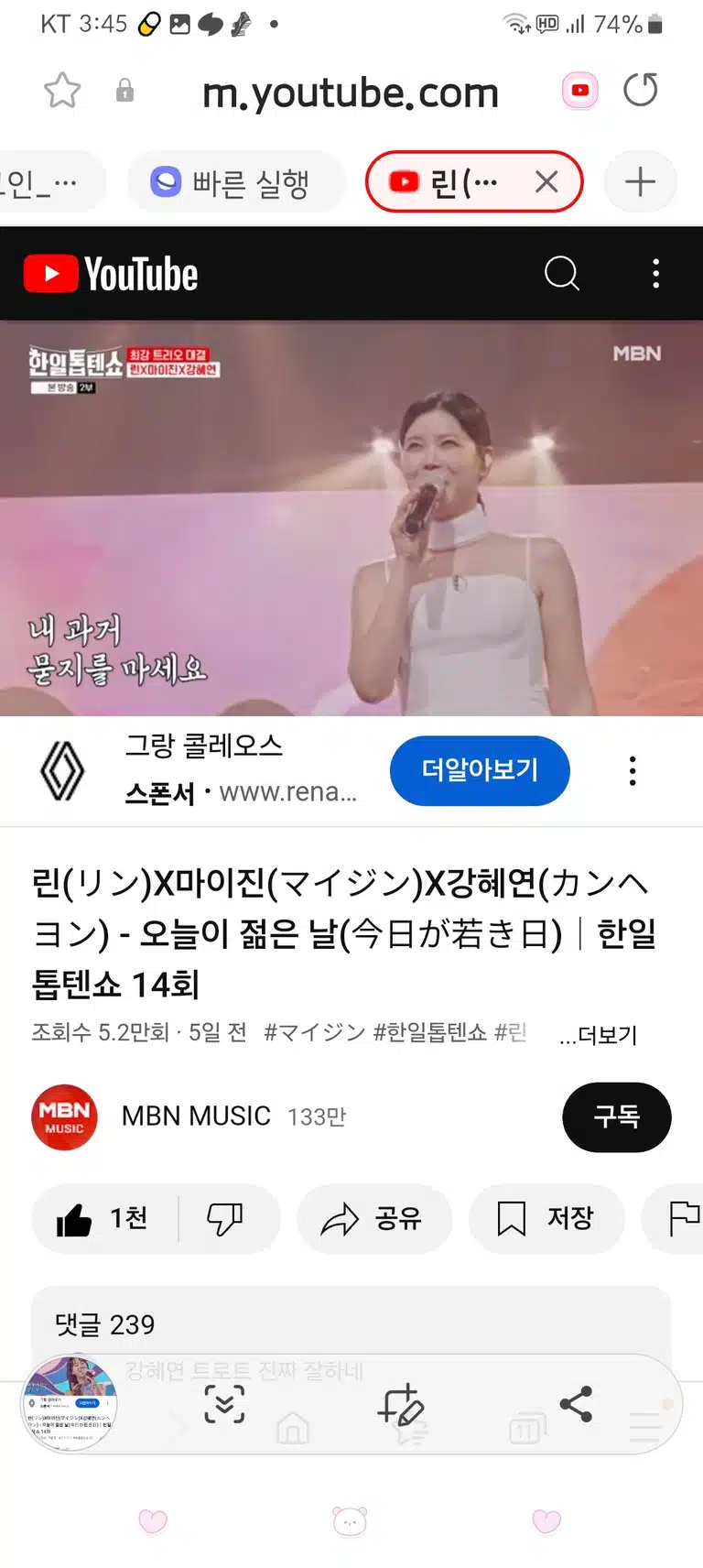Share the screenshot from the capture toolbar
This screenshot has width=703, height=1568.
point(576,1404)
